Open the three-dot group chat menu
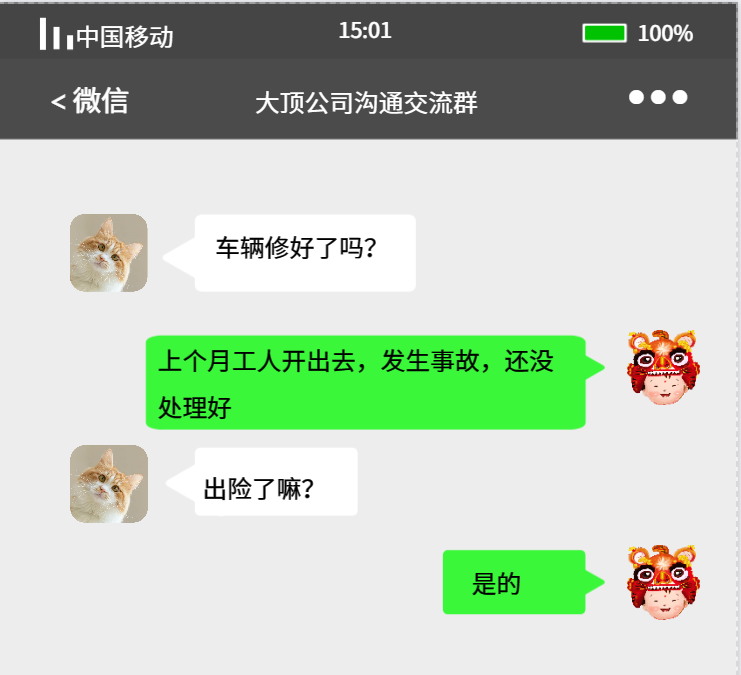The width and height of the screenshot is (741, 675). [658, 98]
